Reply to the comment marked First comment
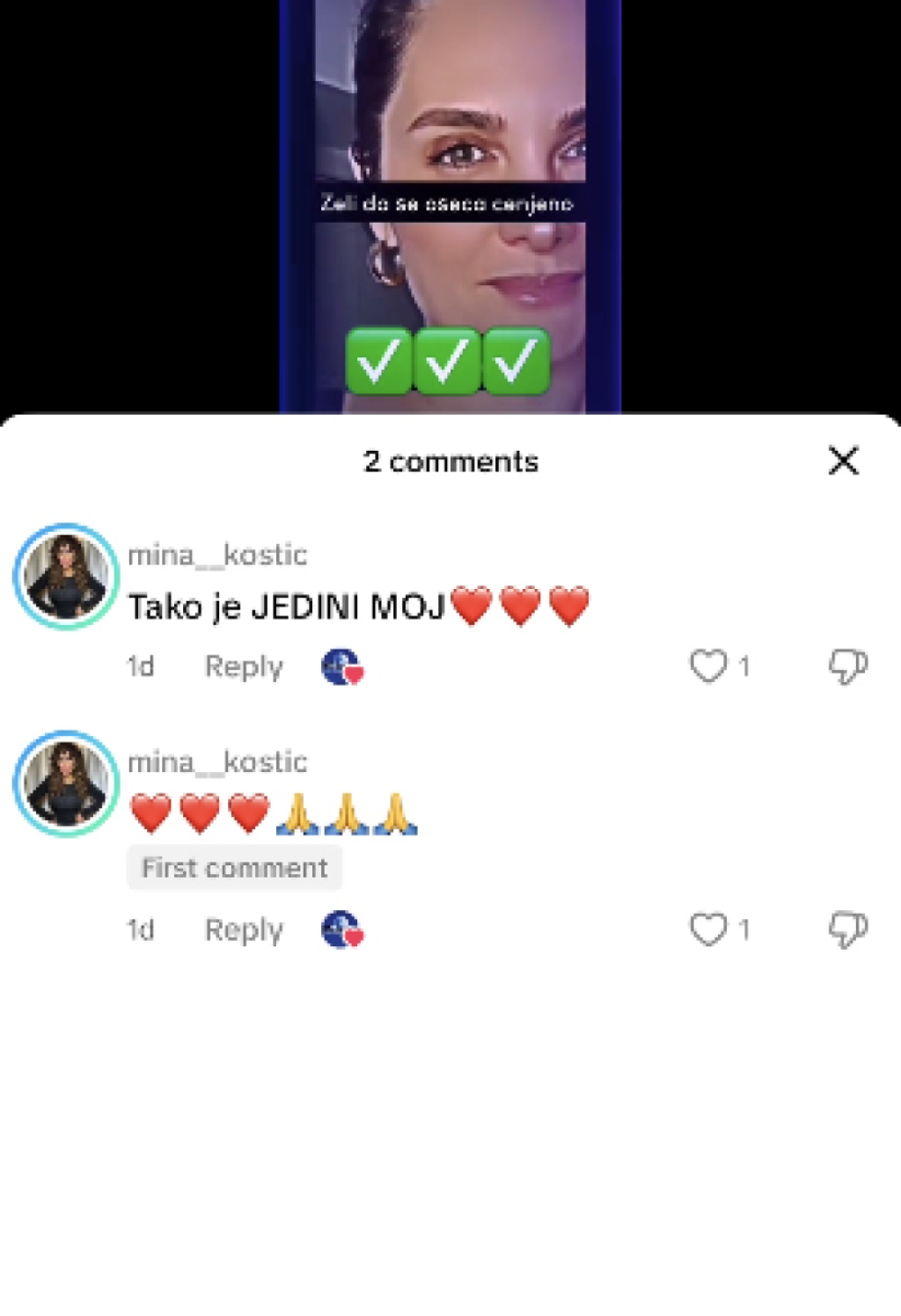This screenshot has height=1316, width=901. tap(244, 930)
